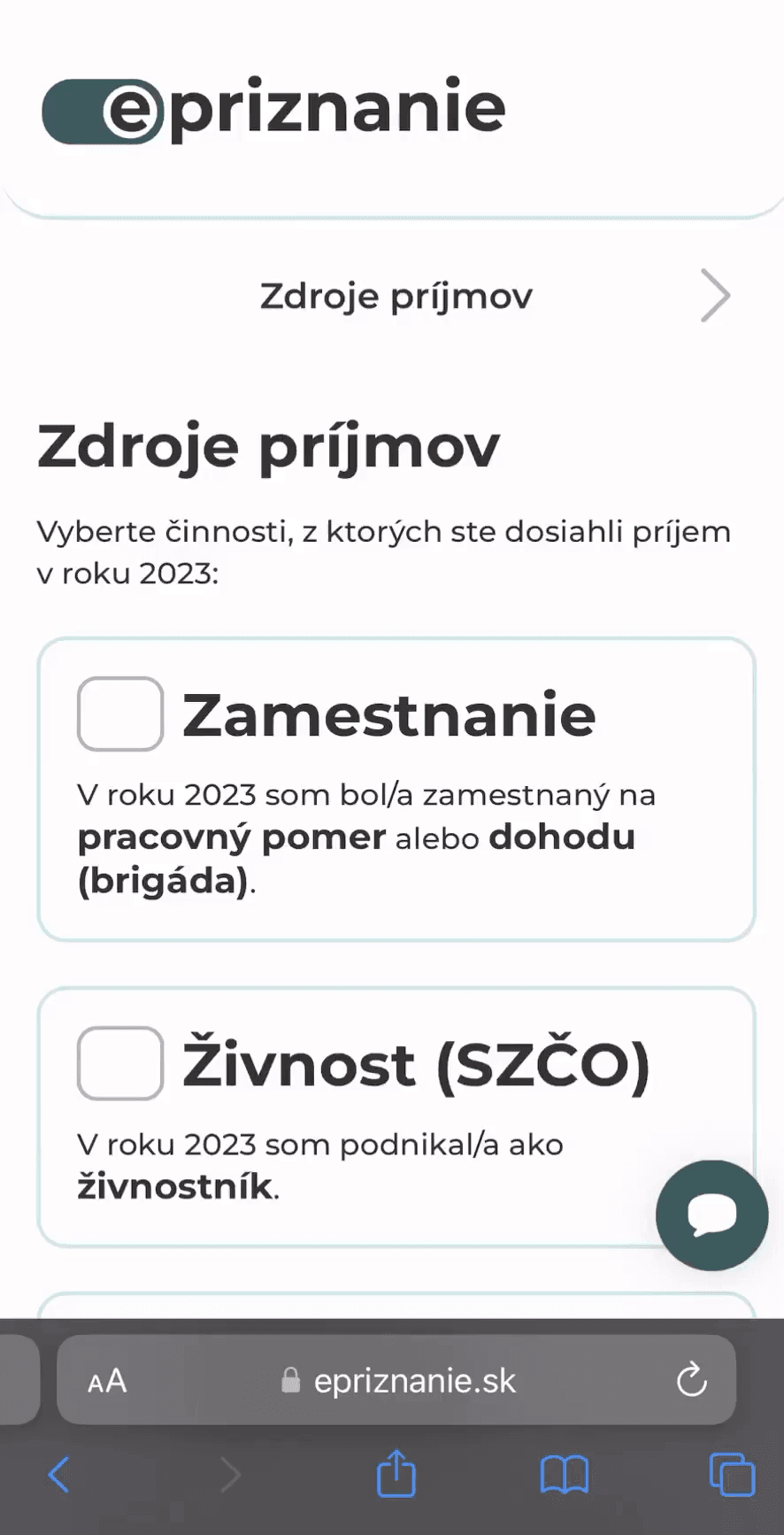Screen dimensions: 784x1535
Task: Reload the page in Safari
Action: tap(691, 1380)
